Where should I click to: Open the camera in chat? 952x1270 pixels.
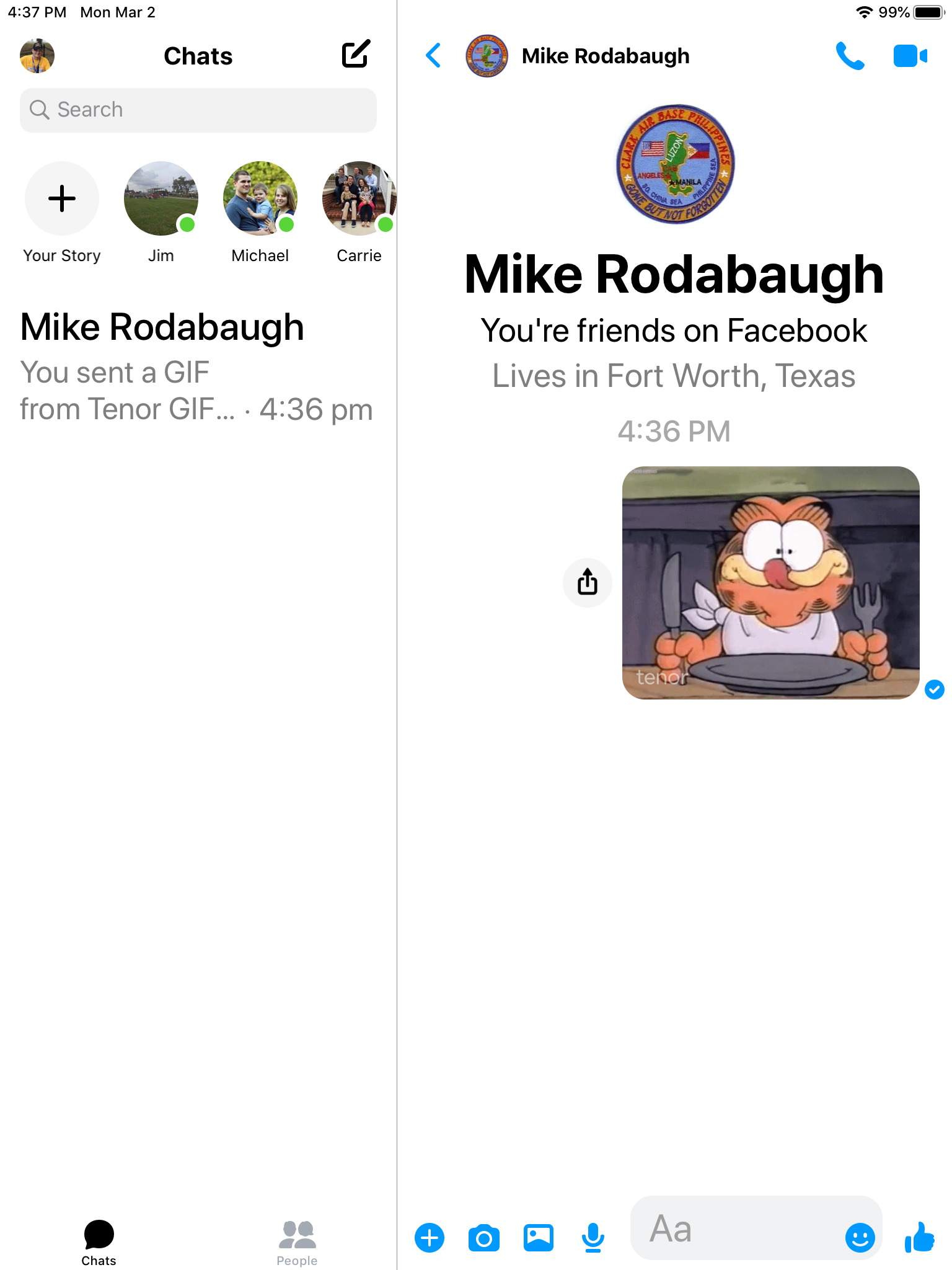click(484, 1238)
